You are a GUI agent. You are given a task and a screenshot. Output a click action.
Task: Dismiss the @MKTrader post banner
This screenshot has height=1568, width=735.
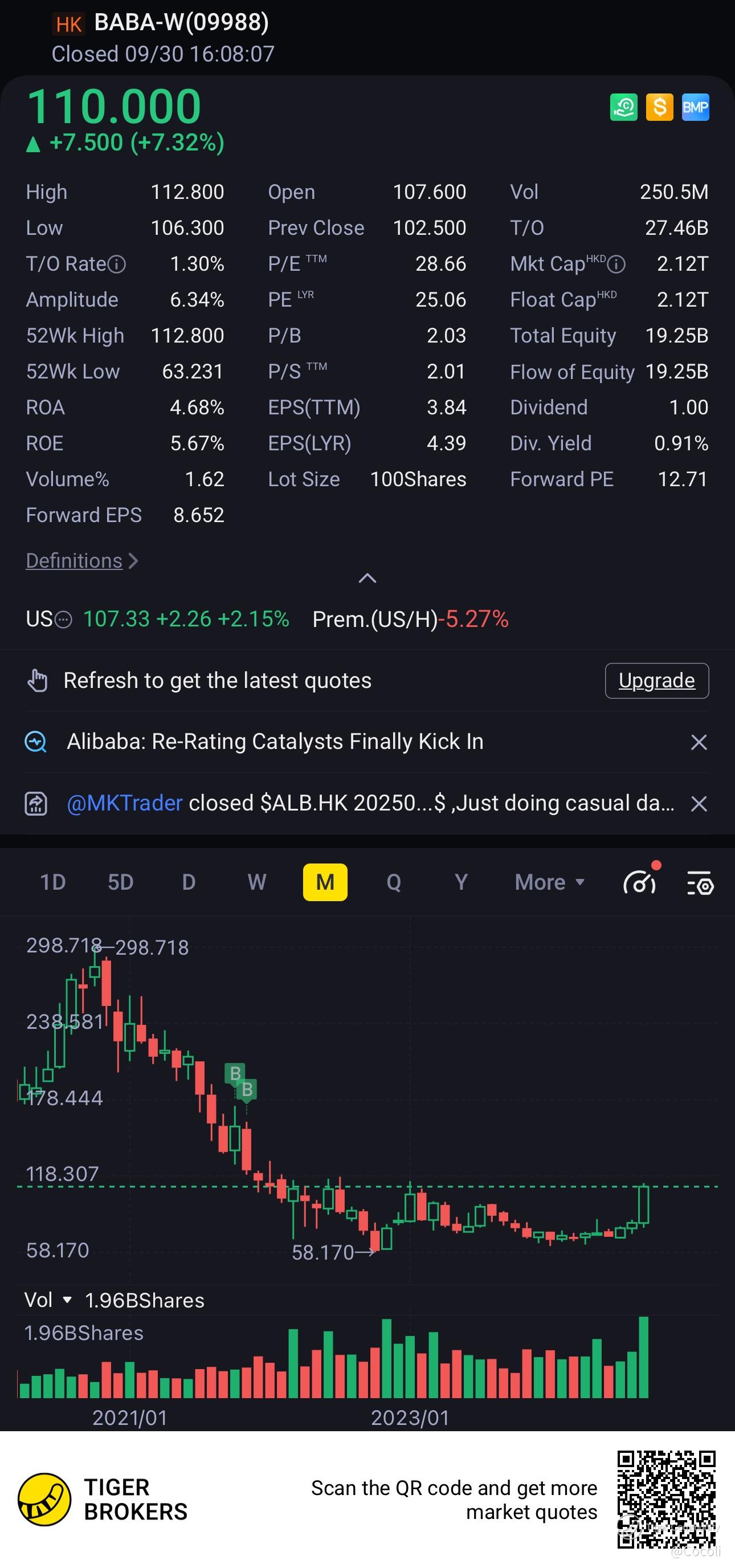click(699, 804)
